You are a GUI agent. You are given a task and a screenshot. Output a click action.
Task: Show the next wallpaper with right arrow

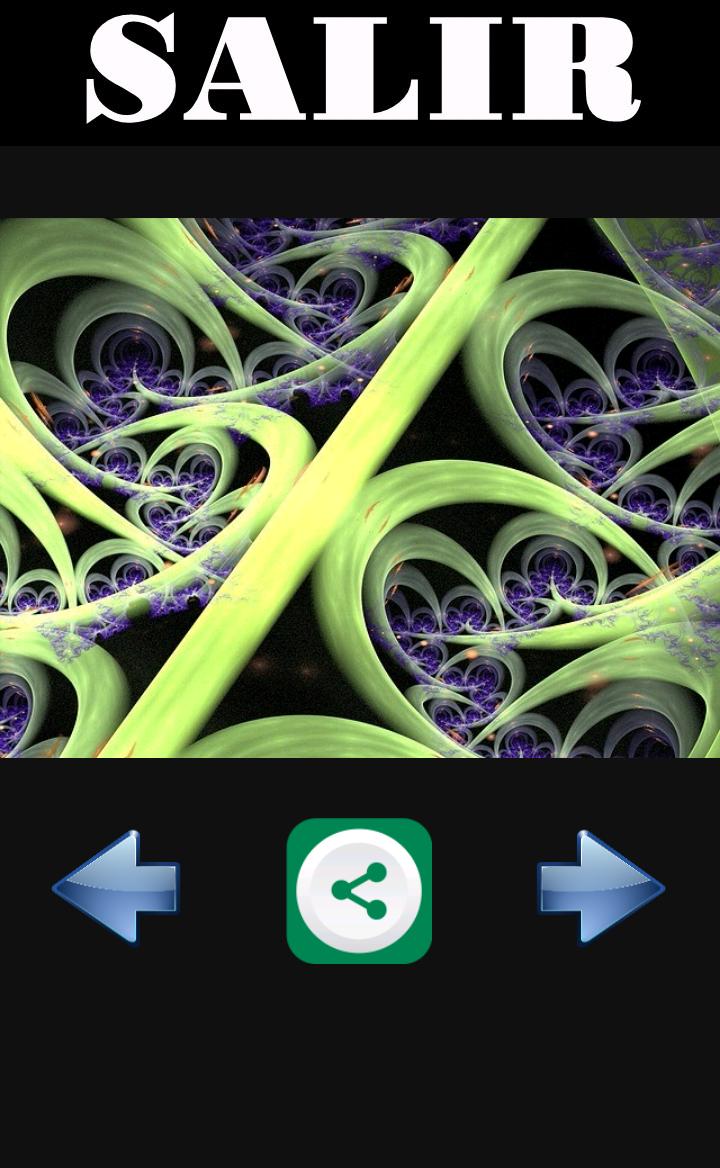(600, 887)
